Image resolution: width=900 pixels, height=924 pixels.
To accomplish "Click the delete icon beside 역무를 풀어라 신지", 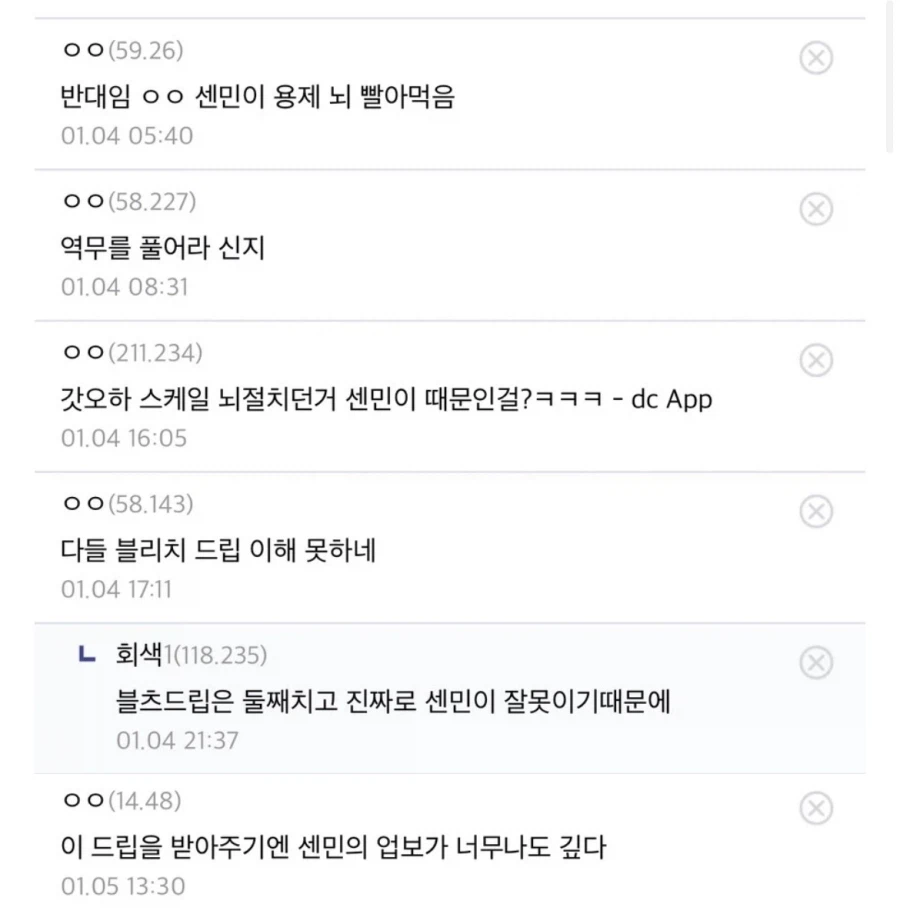I will [816, 209].
